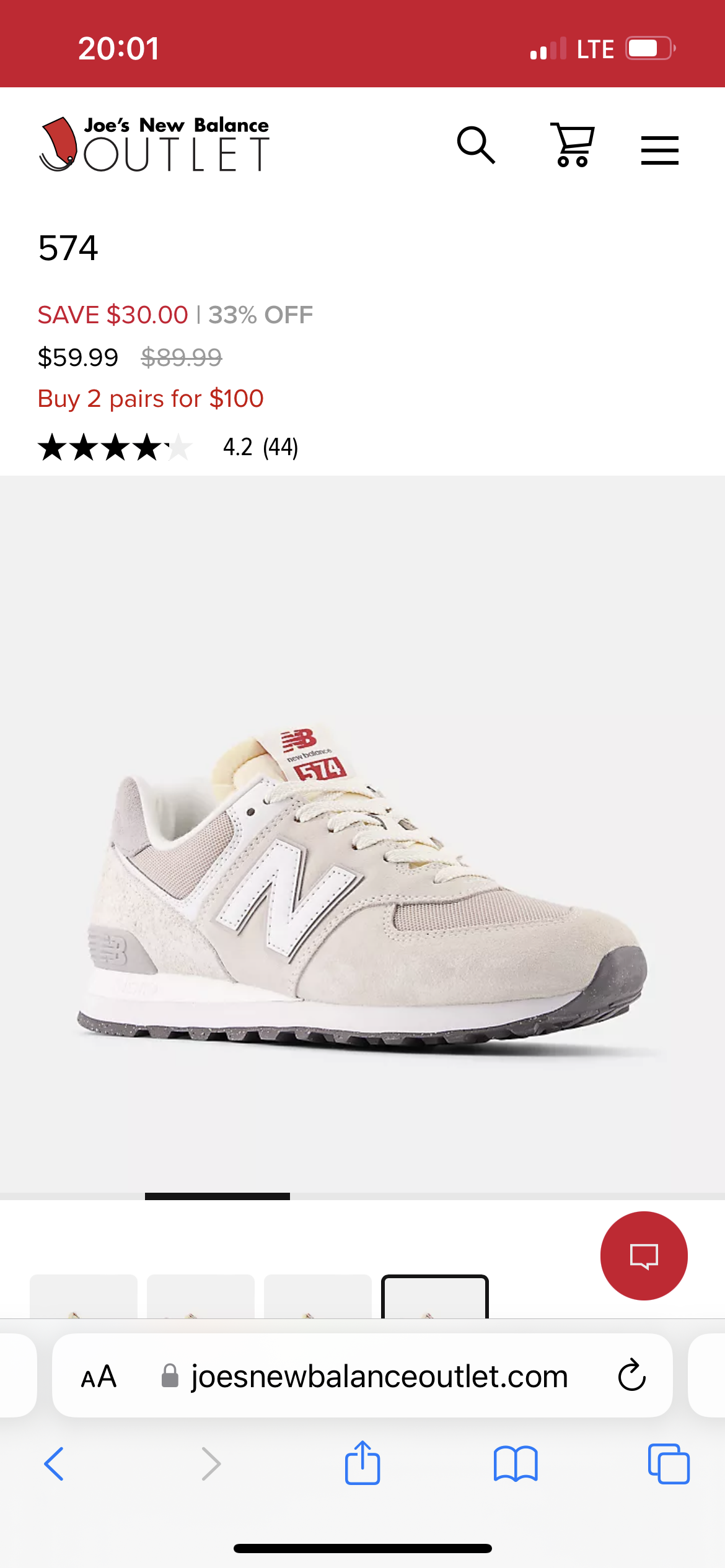Open the AA reader options
Viewport: 725px width, 1568px height.
pyautogui.click(x=99, y=1377)
